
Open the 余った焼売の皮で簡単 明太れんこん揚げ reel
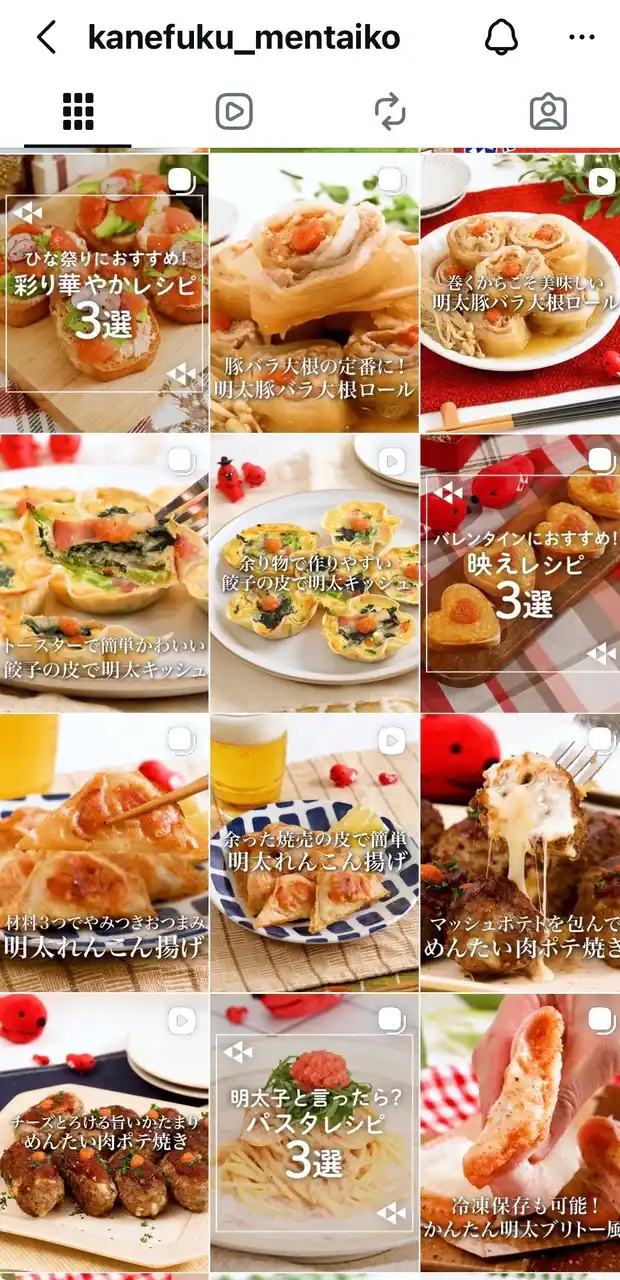(x=314, y=852)
